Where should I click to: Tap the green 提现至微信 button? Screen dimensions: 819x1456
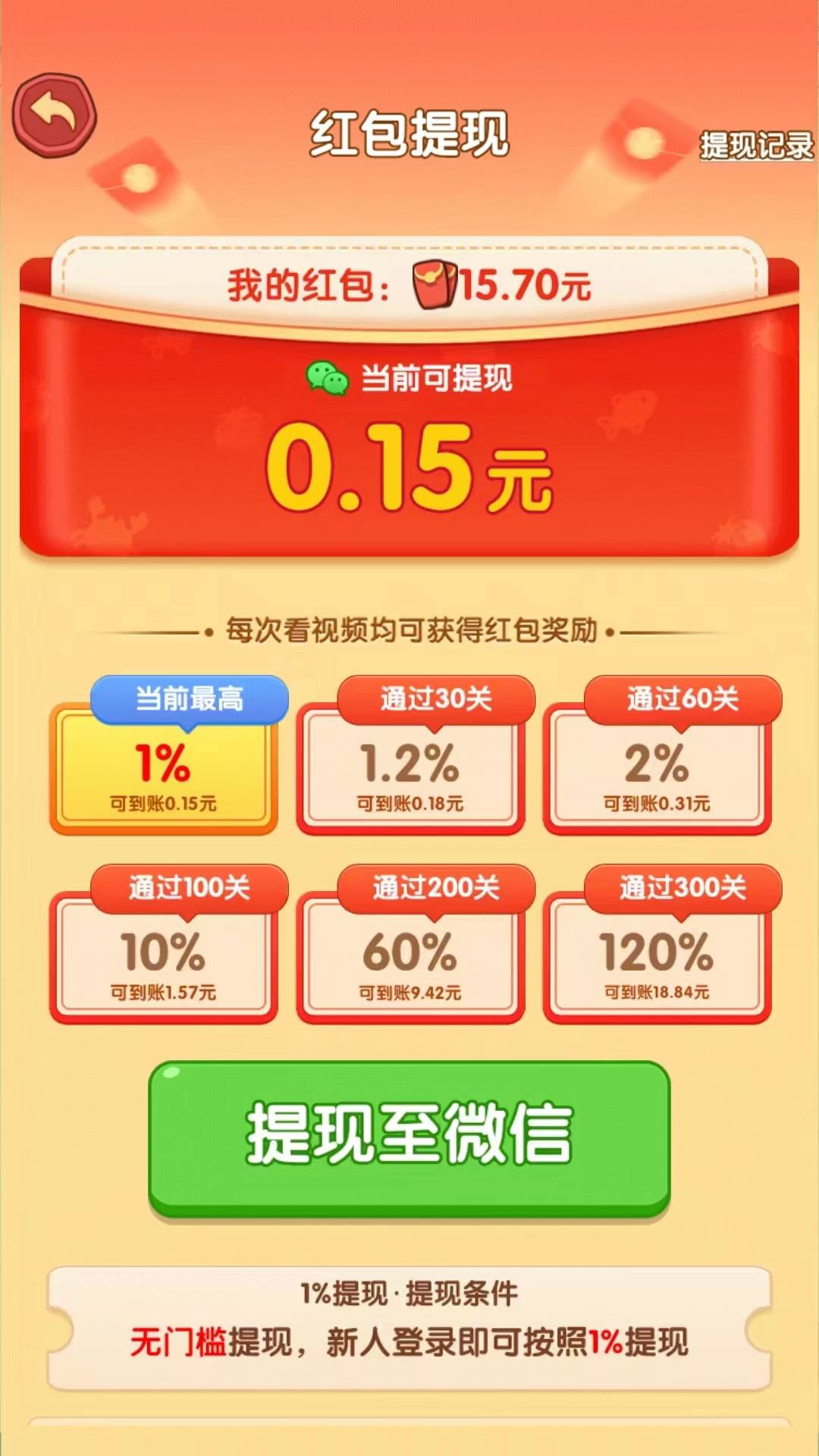pos(409,1137)
